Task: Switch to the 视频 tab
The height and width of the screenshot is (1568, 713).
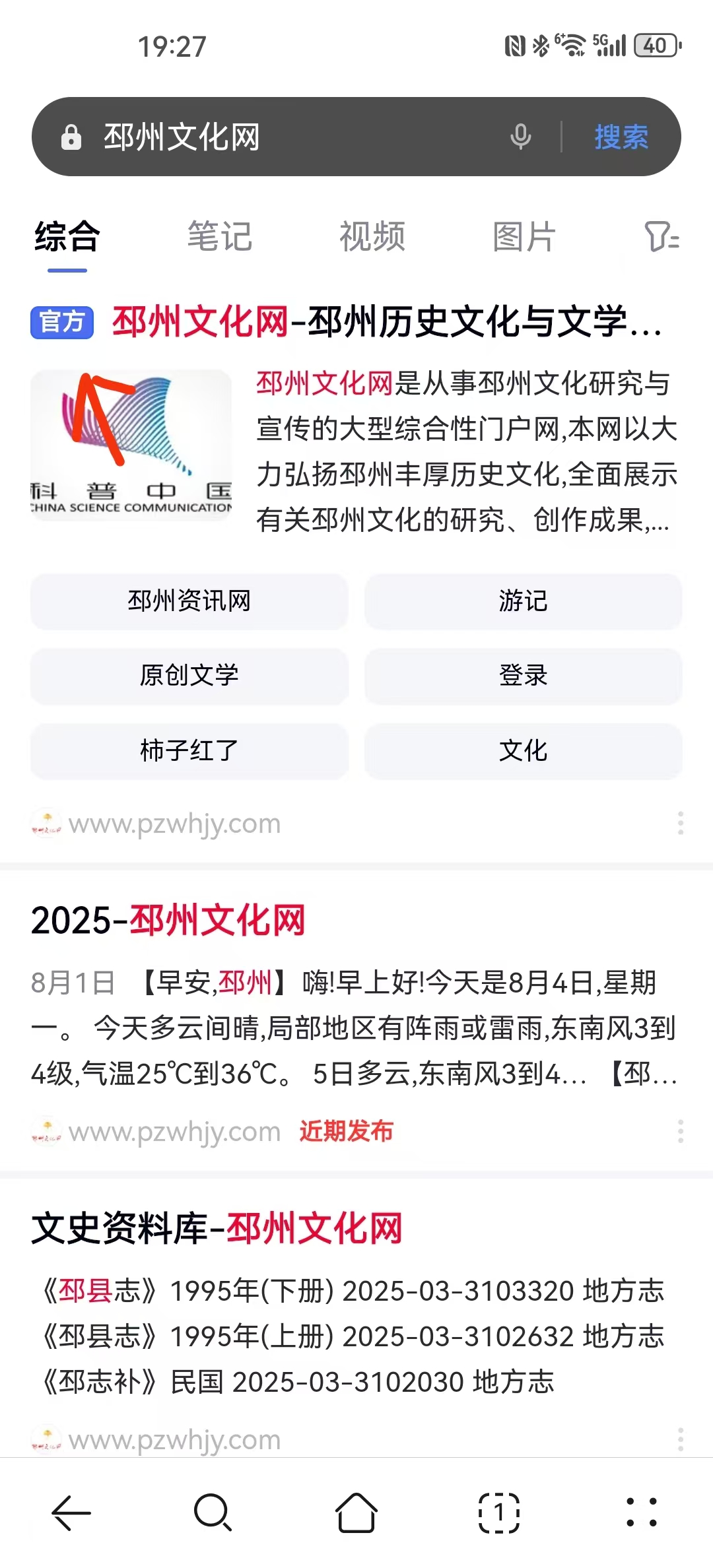Action: click(x=372, y=237)
